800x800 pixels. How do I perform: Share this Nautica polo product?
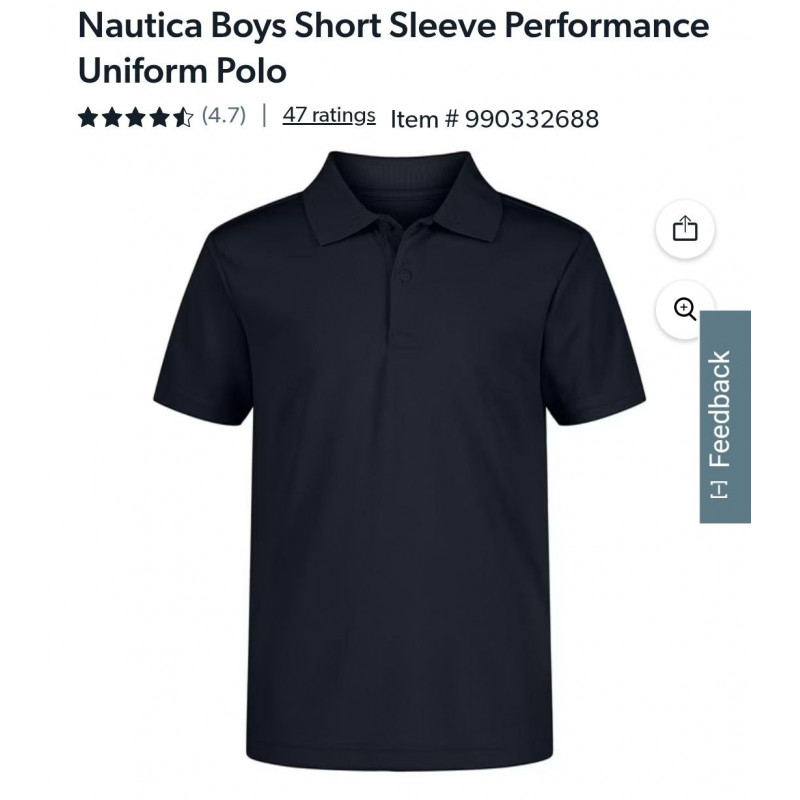point(685,229)
